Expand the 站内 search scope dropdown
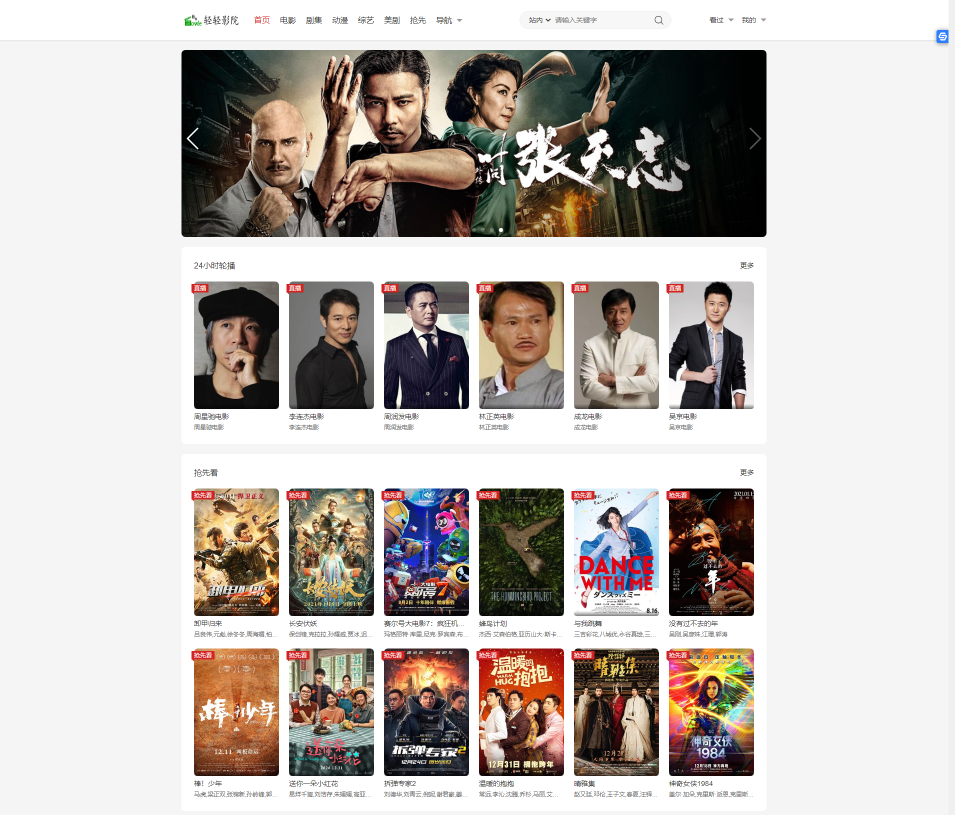 [x=540, y=20]
